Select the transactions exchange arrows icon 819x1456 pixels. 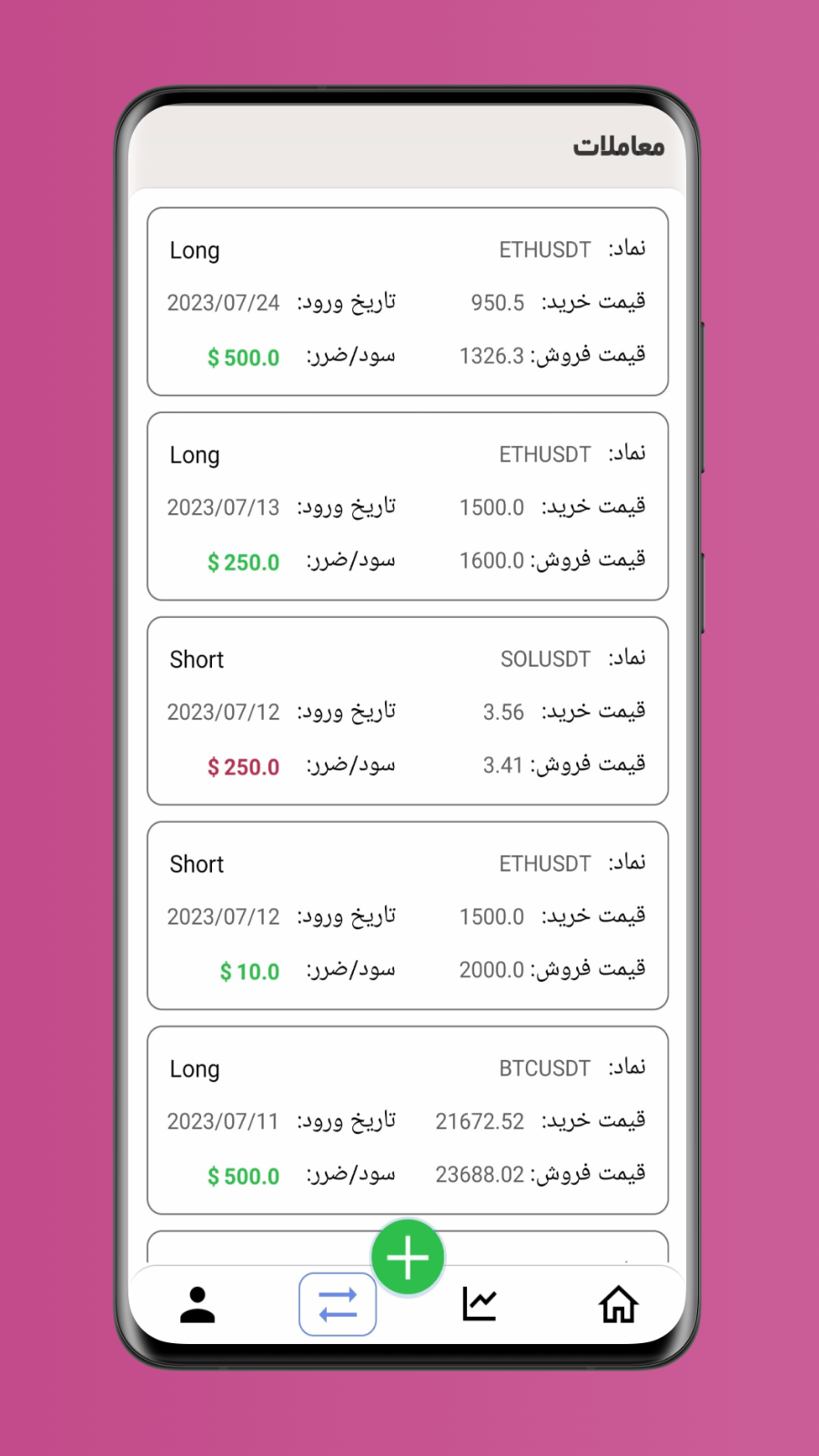[x=338, y=1304]
